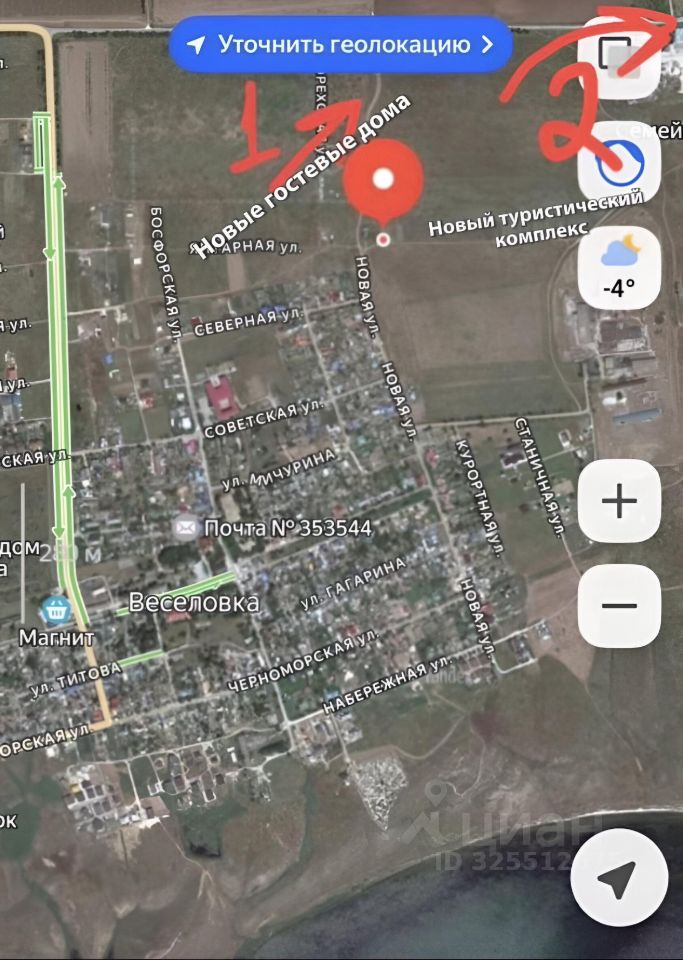Center map on my location arrow
The width and height of the screenshot is (683, 960).
(619, 879)
